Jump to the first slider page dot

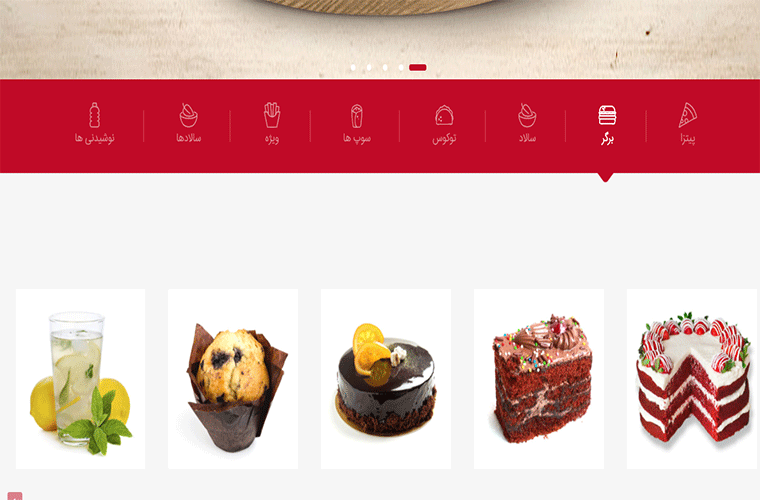point(353,68)
